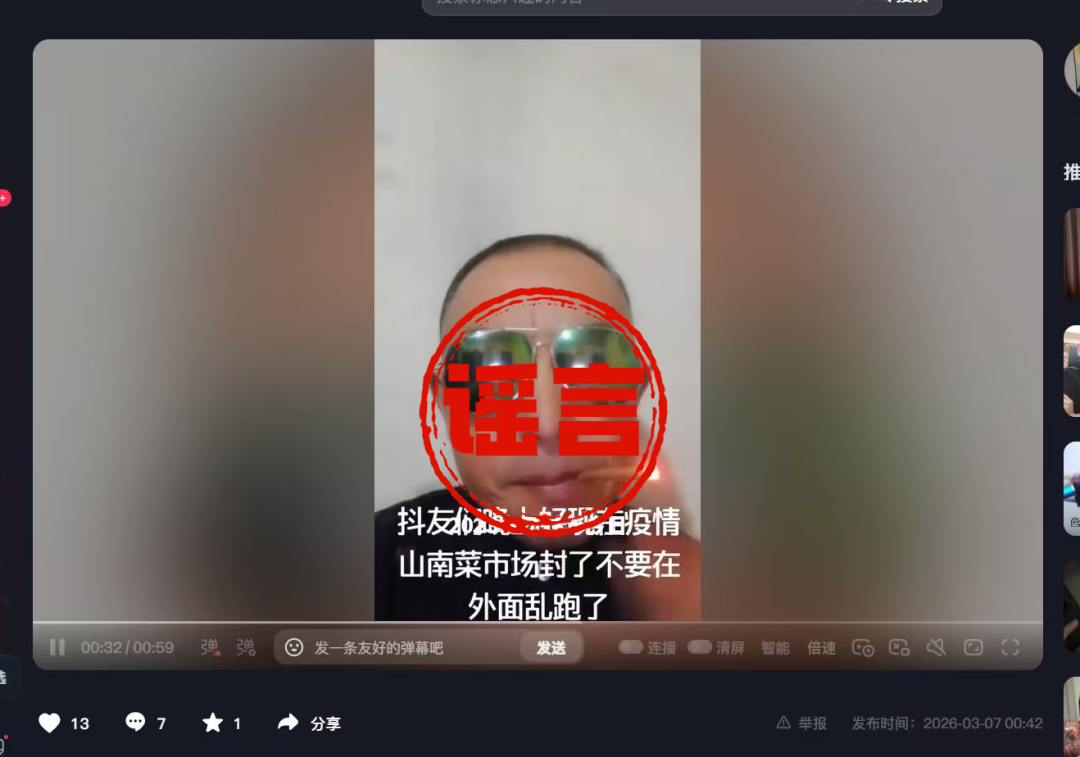Open the emoji picker in danmaku box
The height and width of the screenshot is (757, 1080).
pyautogui.click(x=294, y=648)
